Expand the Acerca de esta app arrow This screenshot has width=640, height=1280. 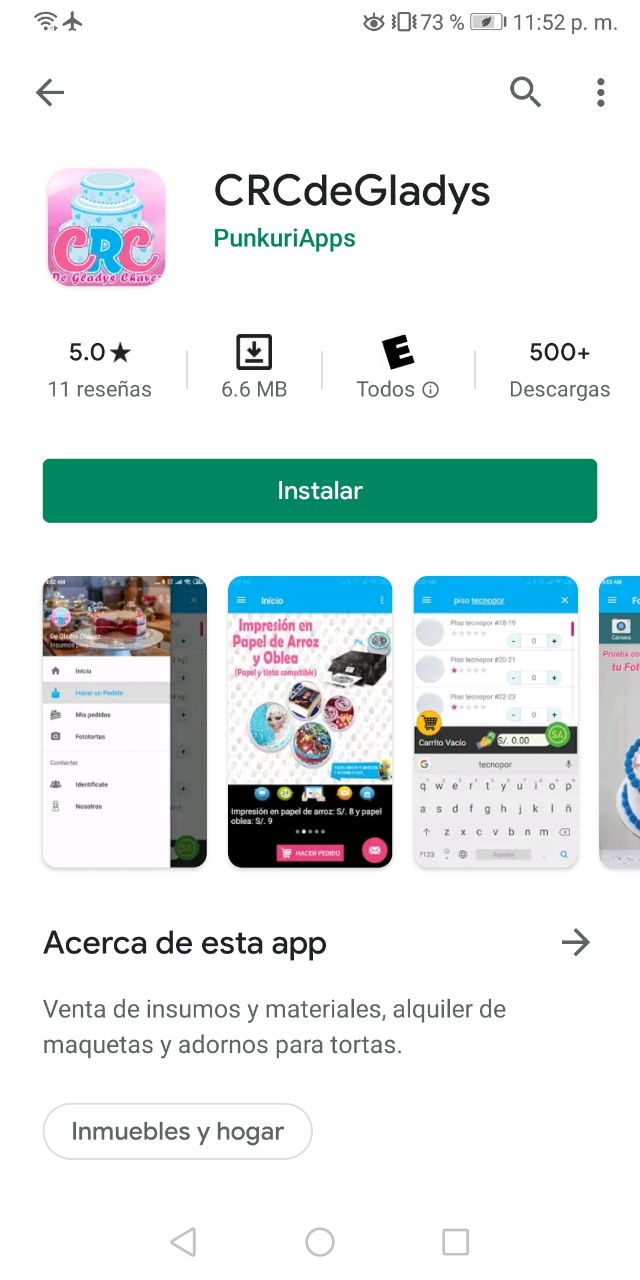tap(575, 943)
